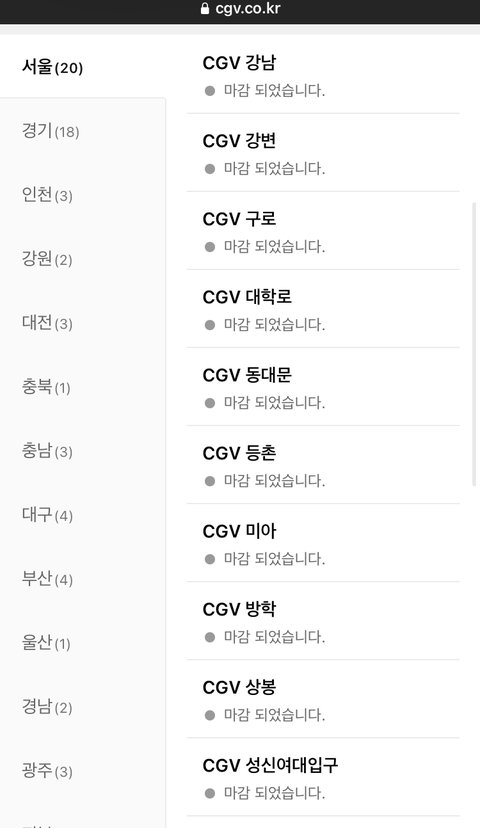Show theaters in 부산
The height and width of the screenshot is (828, 480).
coord(82,579)
